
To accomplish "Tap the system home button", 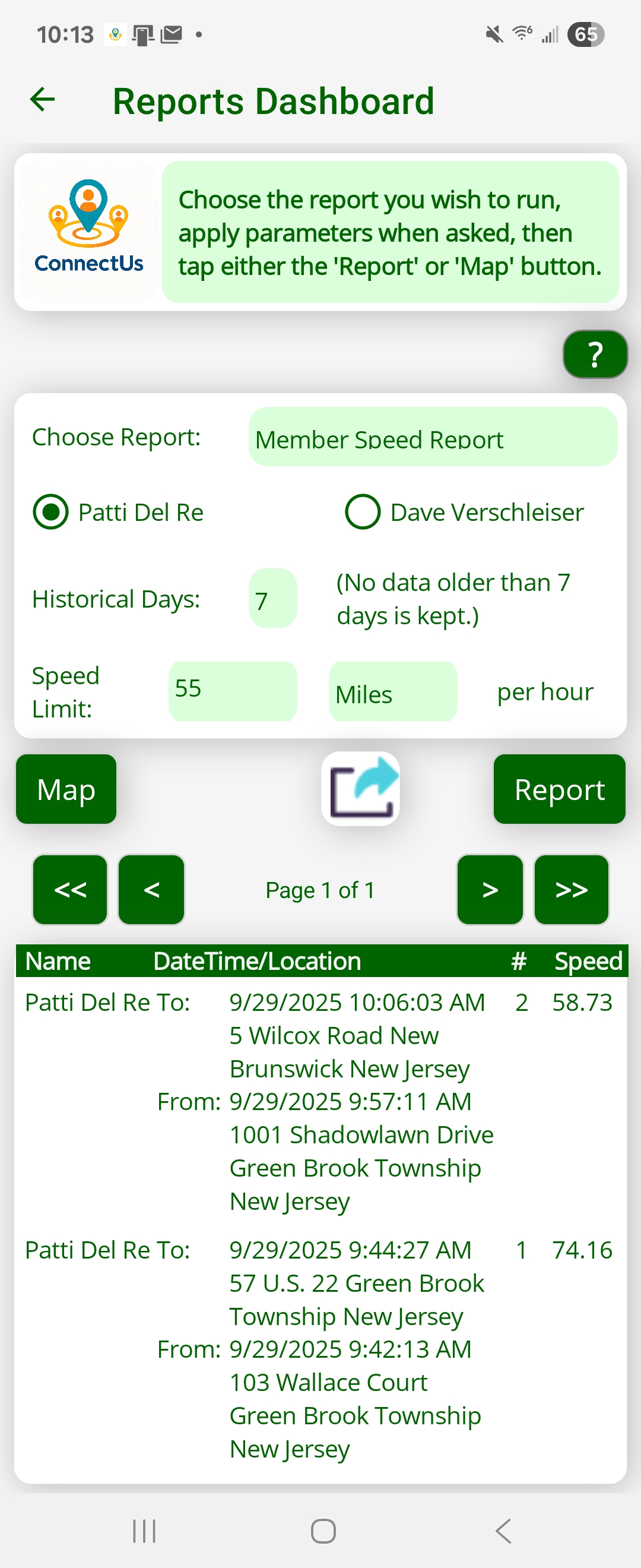I will click(323, 1530).
